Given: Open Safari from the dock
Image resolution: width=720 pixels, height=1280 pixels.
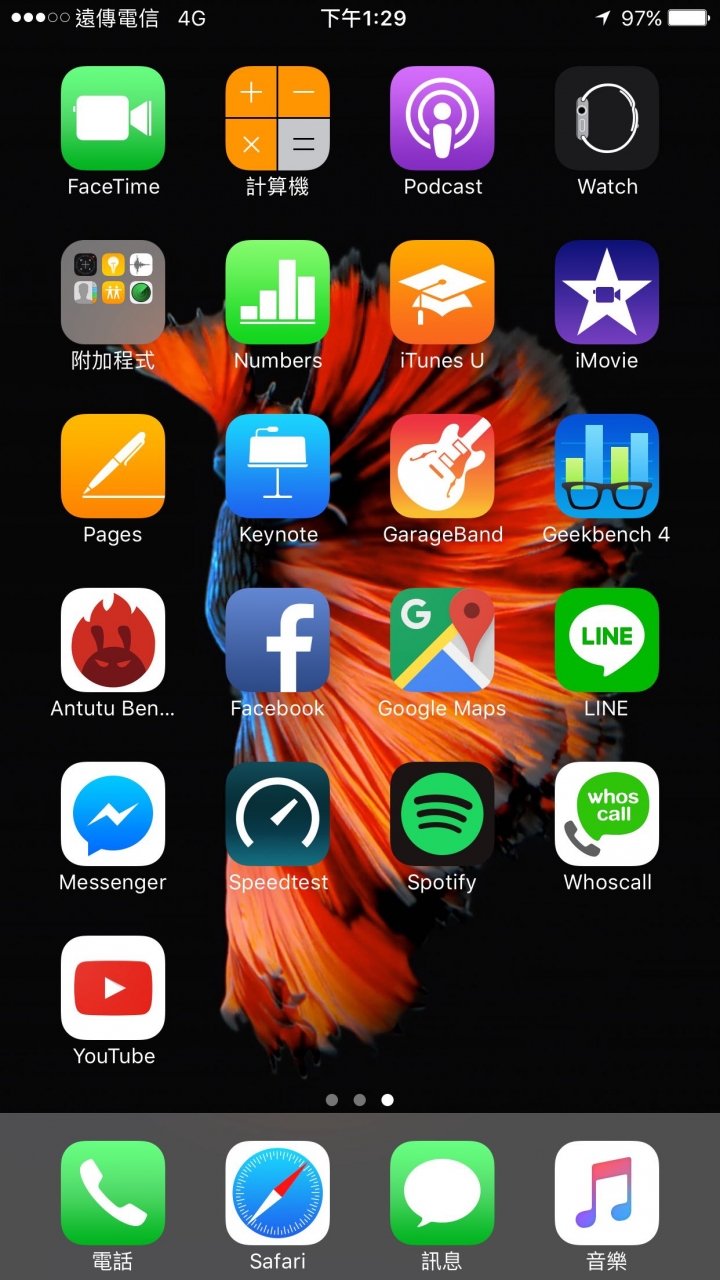Looking at the screenshot, I should click(x=278, y=1193).
